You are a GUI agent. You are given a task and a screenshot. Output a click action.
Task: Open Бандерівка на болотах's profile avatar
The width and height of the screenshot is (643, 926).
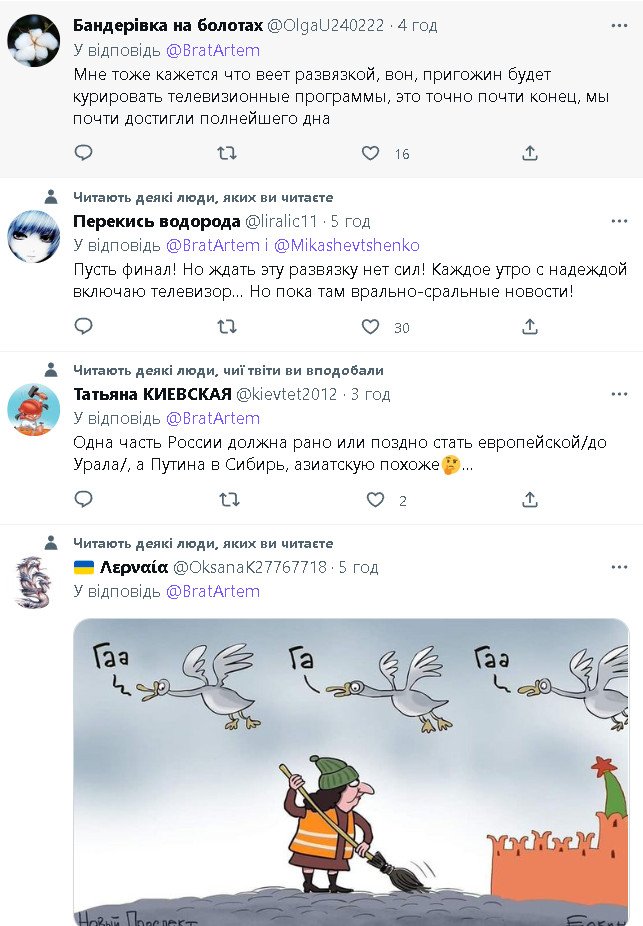point(33,40)
